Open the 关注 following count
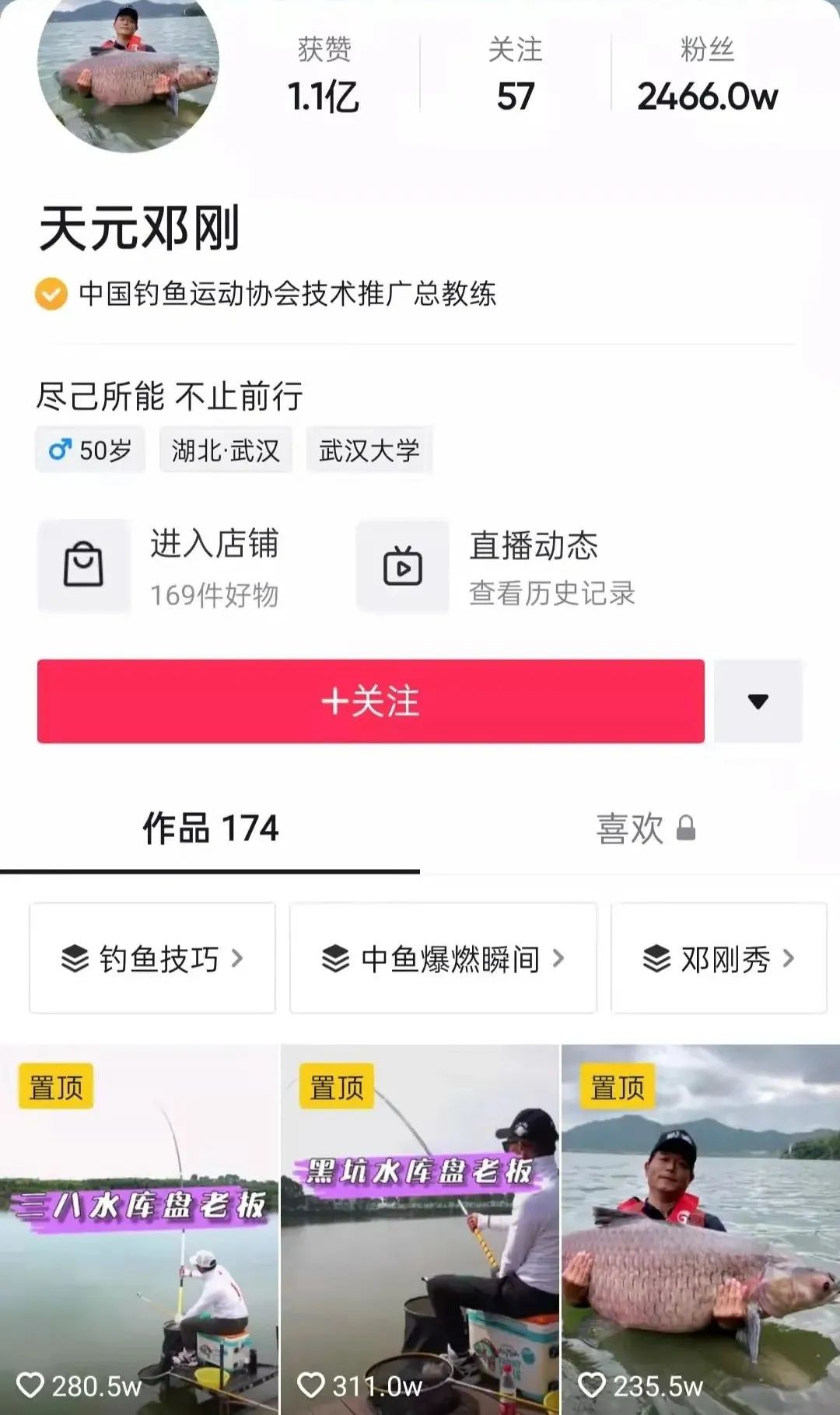Image resolution: width=840 pixels, height=1415 pixels. (x=515, y=75)
